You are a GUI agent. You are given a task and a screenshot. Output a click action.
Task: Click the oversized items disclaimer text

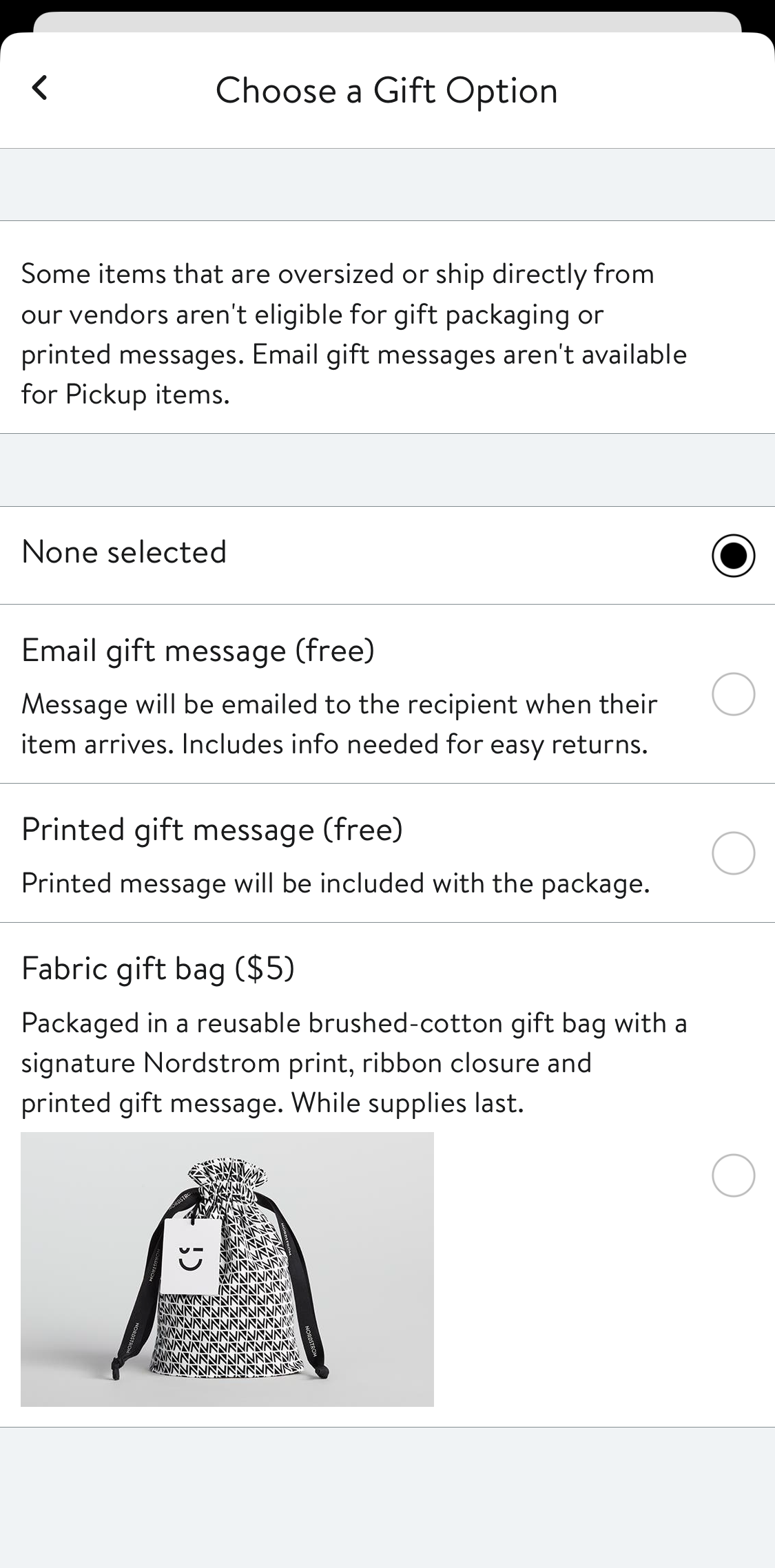pyautogui.click(x=351, y=333)
